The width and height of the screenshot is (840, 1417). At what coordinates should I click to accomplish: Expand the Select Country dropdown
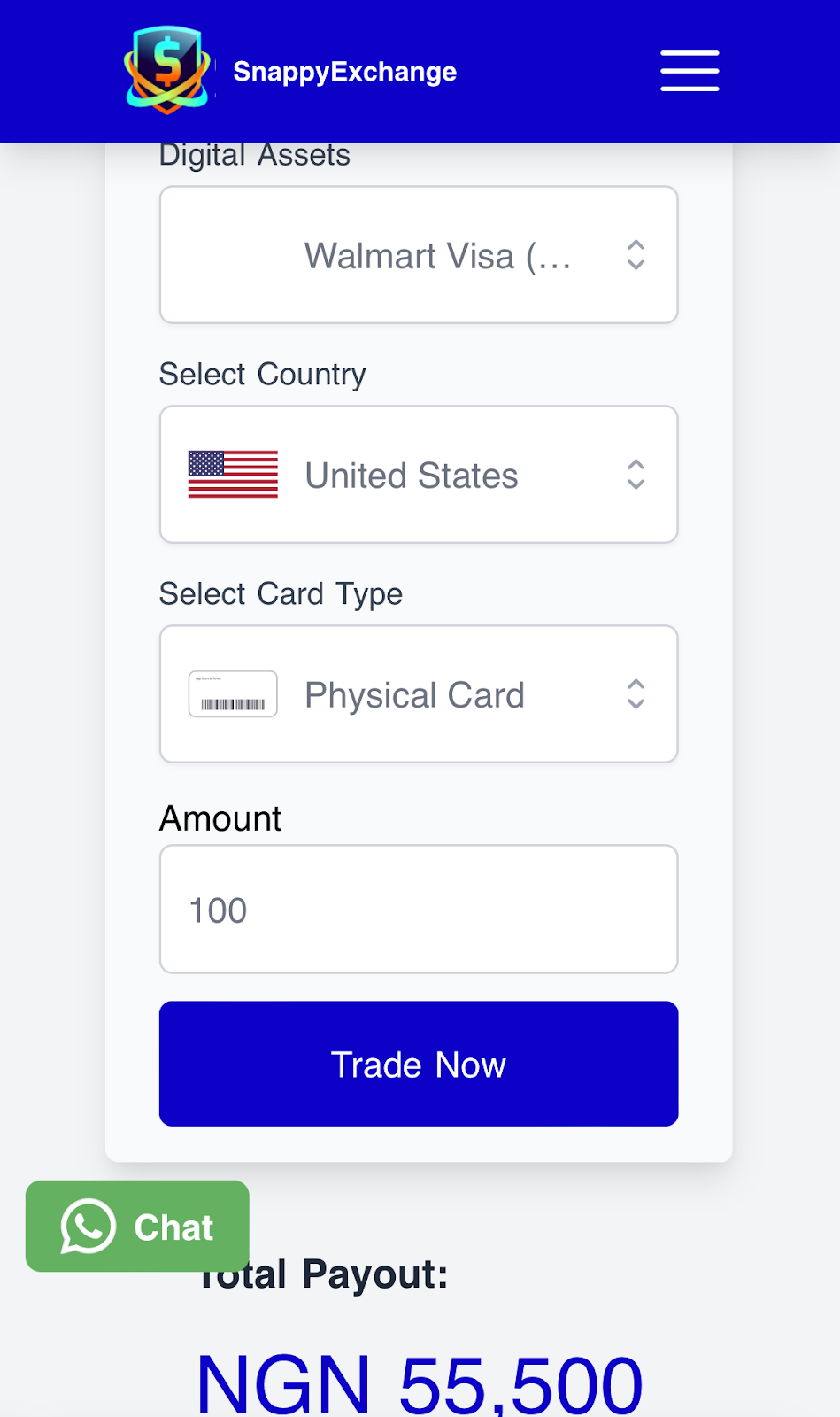[x=419, y=475]
